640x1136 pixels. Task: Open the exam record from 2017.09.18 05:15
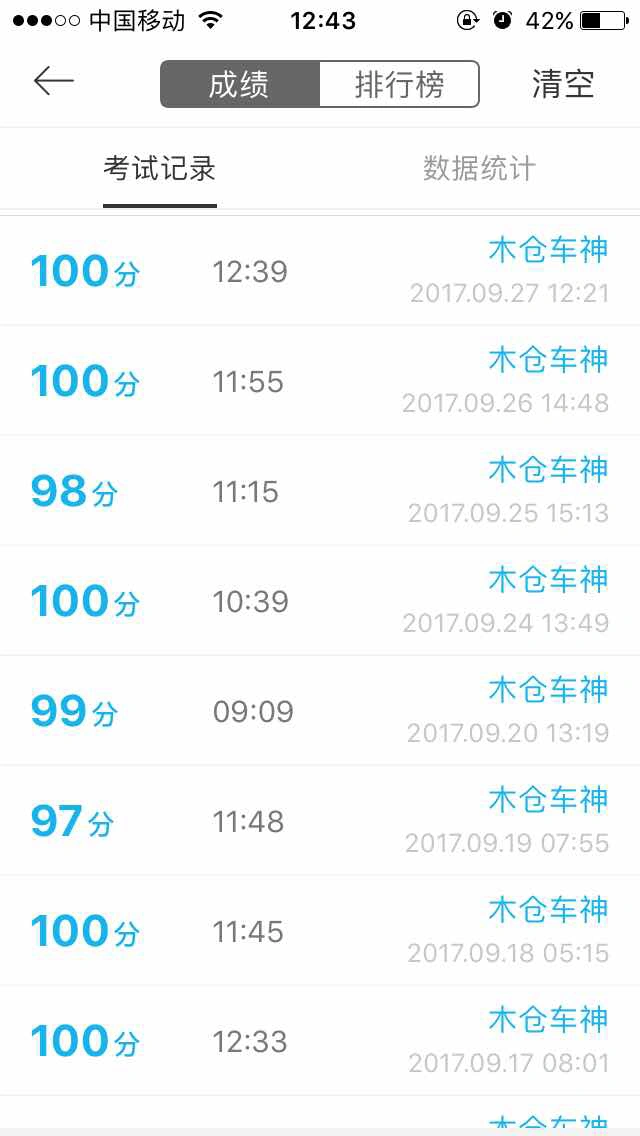coord(320,931)
